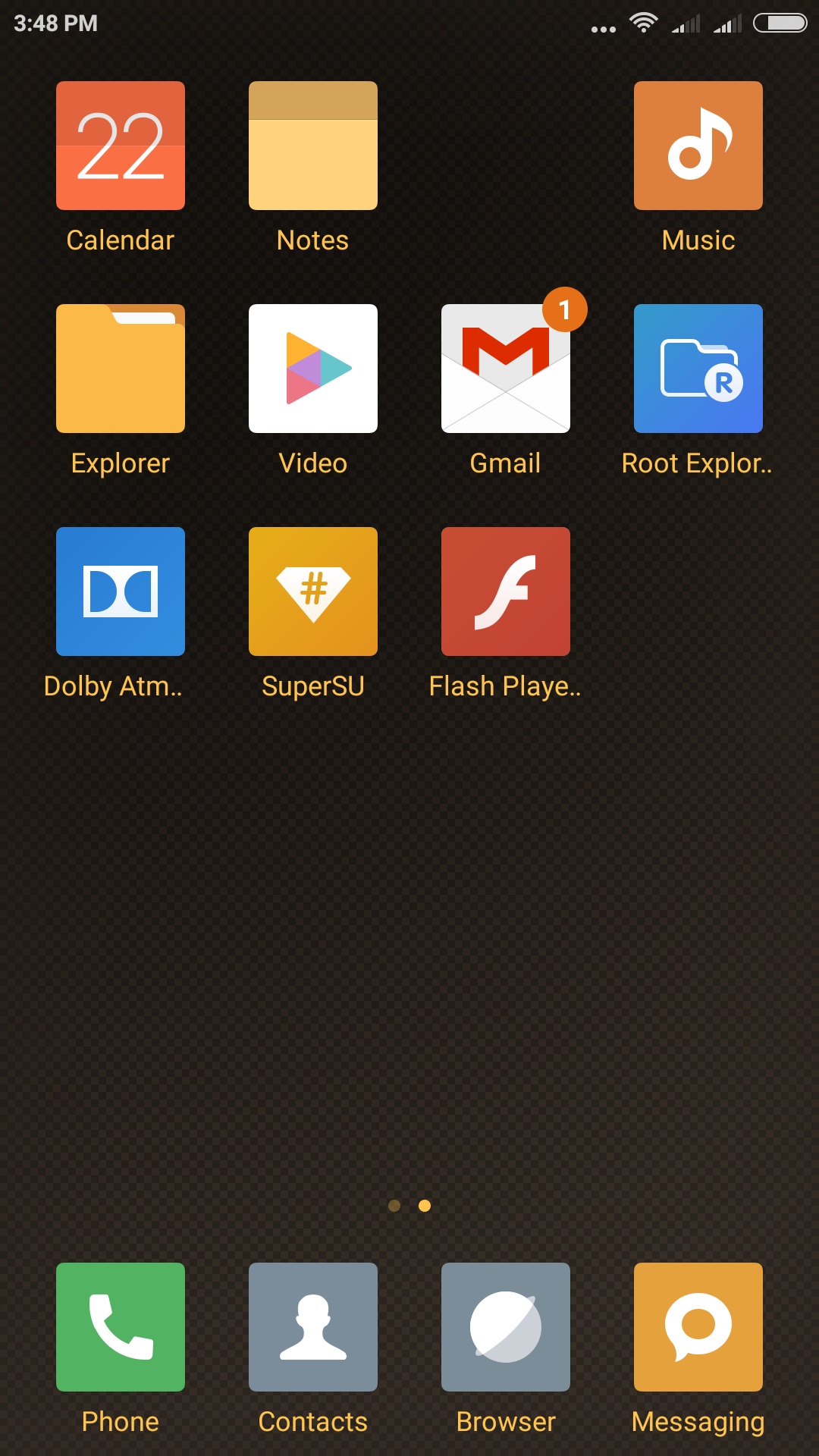This screenshot has height=1456, width=819.
Task: Open the Music app
Action: pyautogui.click(x=698, y=146)
